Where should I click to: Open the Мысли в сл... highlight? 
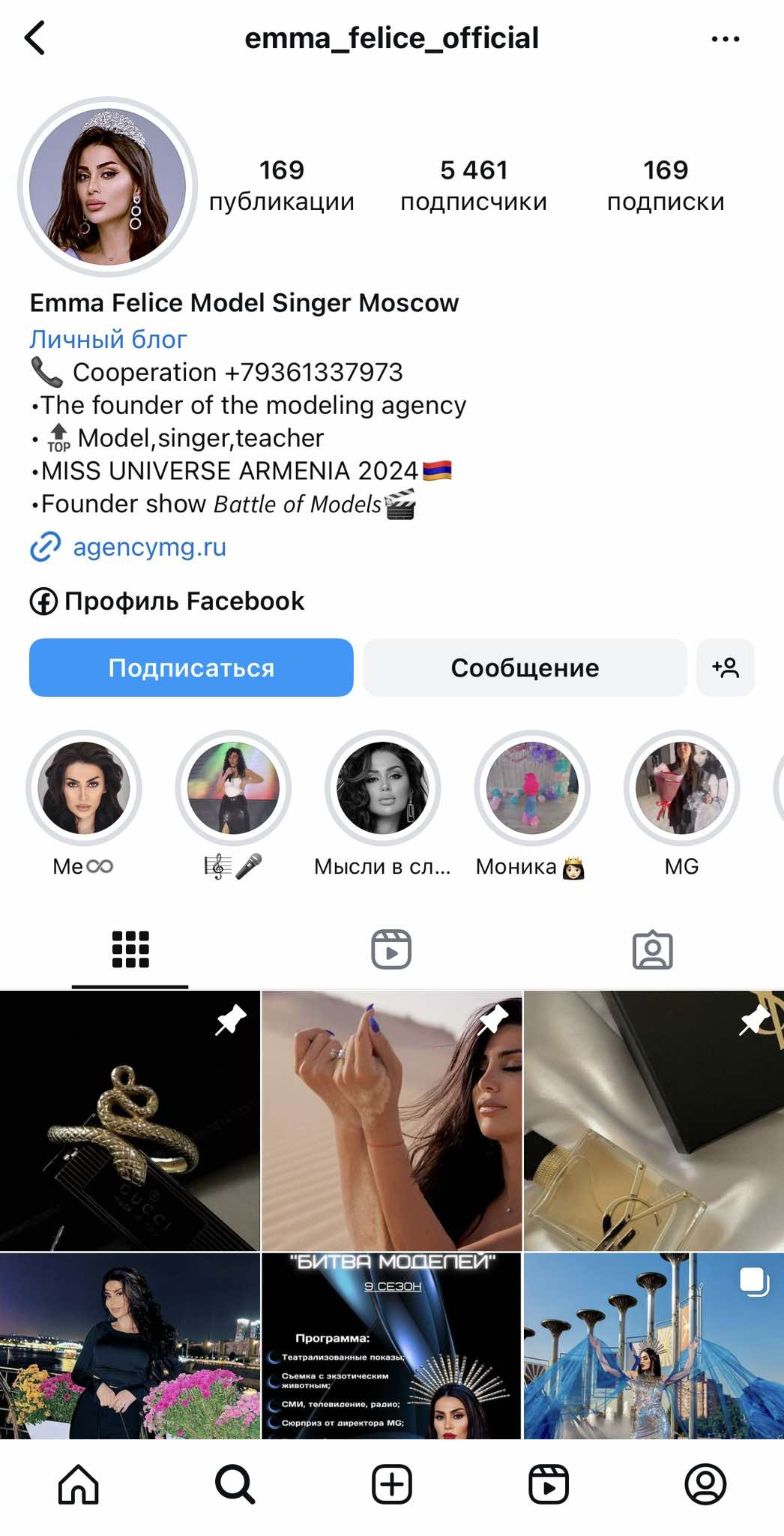(382, 788)
